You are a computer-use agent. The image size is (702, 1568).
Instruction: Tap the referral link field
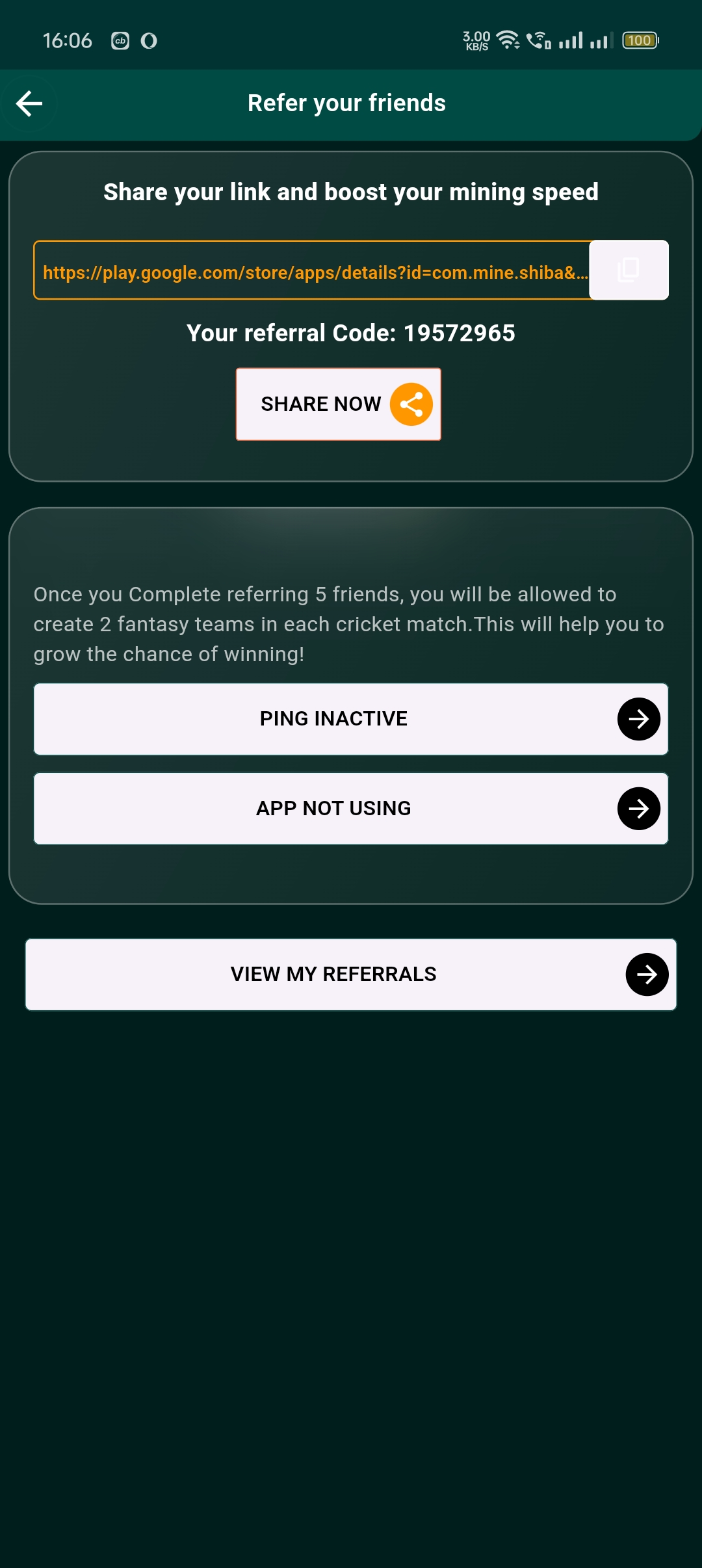point(312,270)
